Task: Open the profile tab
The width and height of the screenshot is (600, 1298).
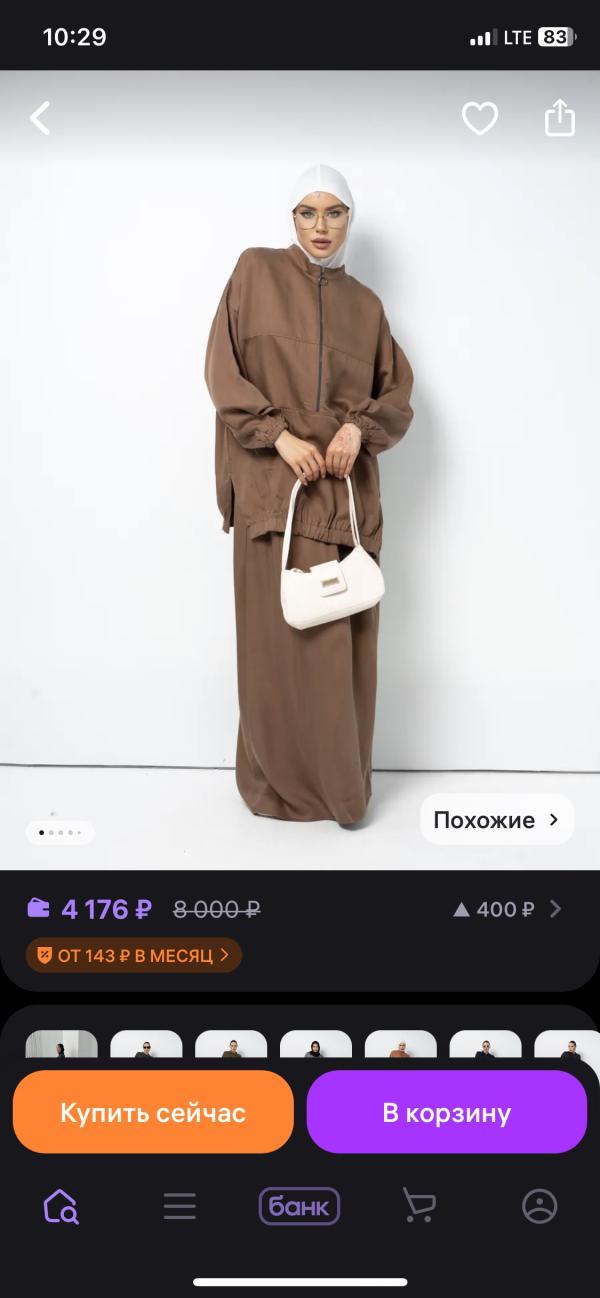Action: (x=539, y=1207)
